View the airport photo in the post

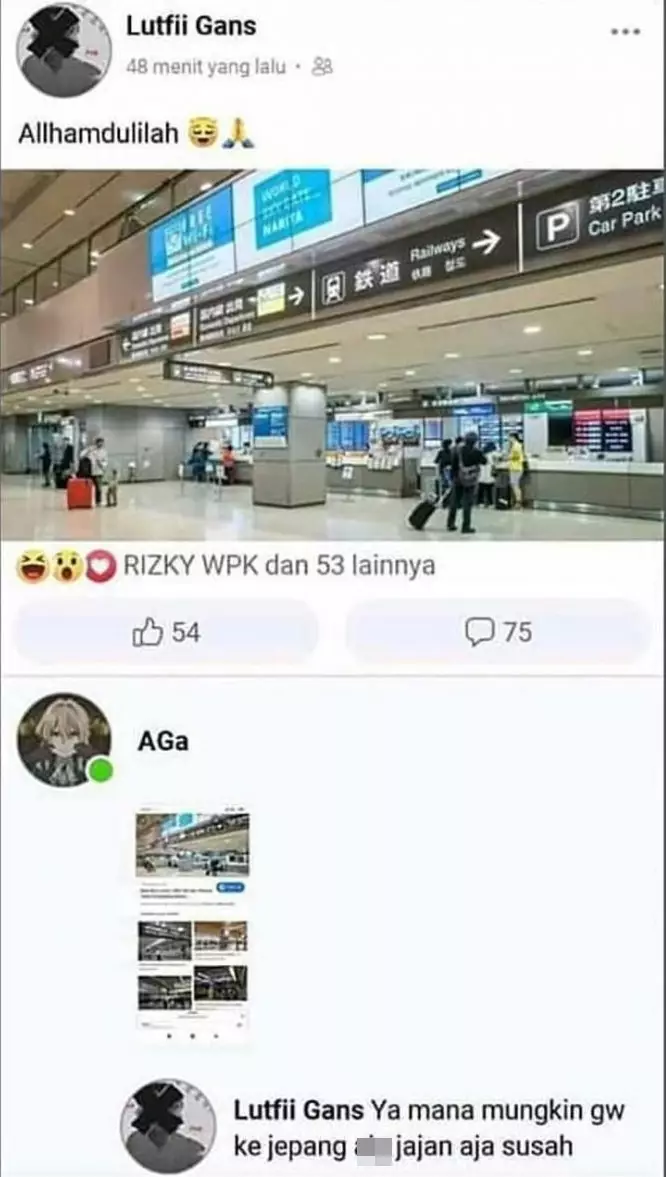[x=332, y=354]
